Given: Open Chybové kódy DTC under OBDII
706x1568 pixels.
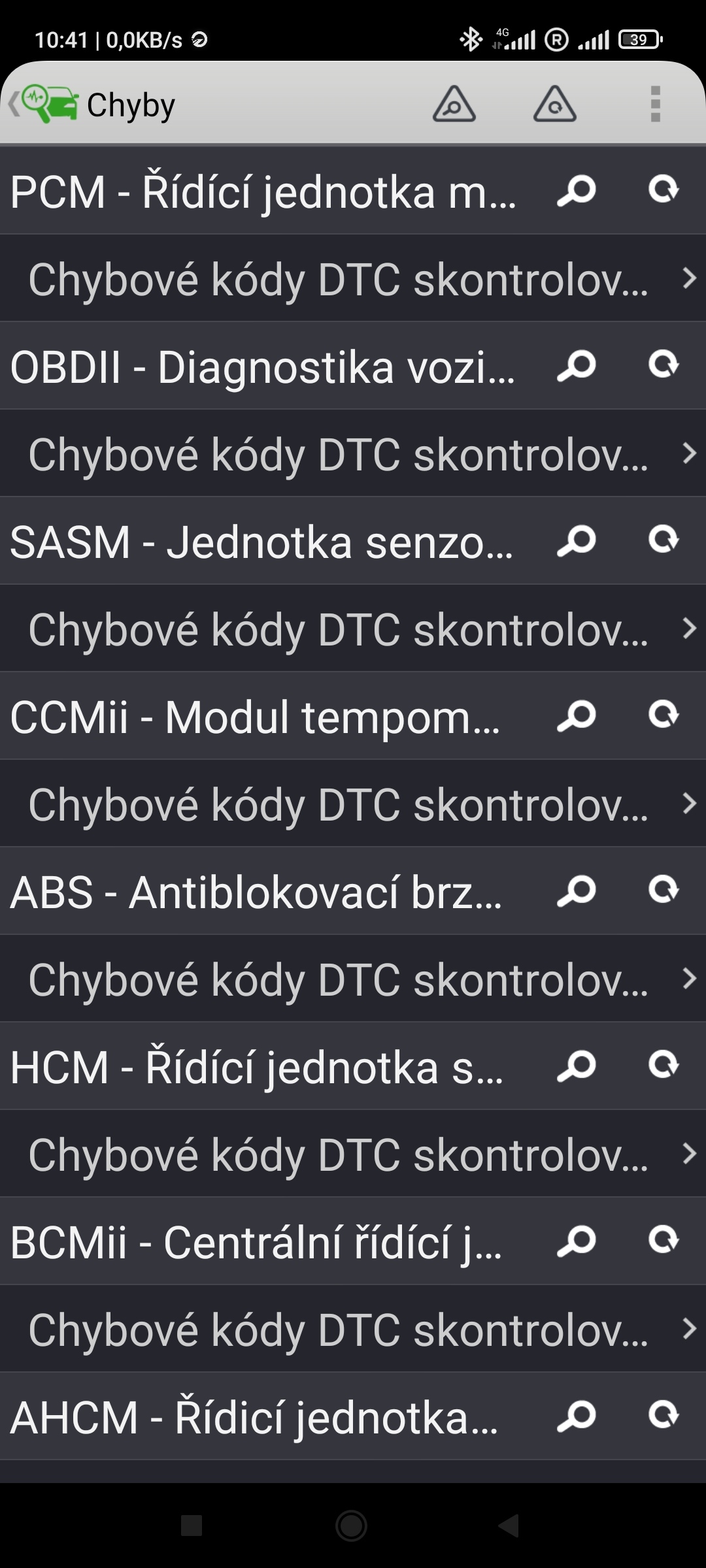Looking at the screenshot, I should [353, 454].
